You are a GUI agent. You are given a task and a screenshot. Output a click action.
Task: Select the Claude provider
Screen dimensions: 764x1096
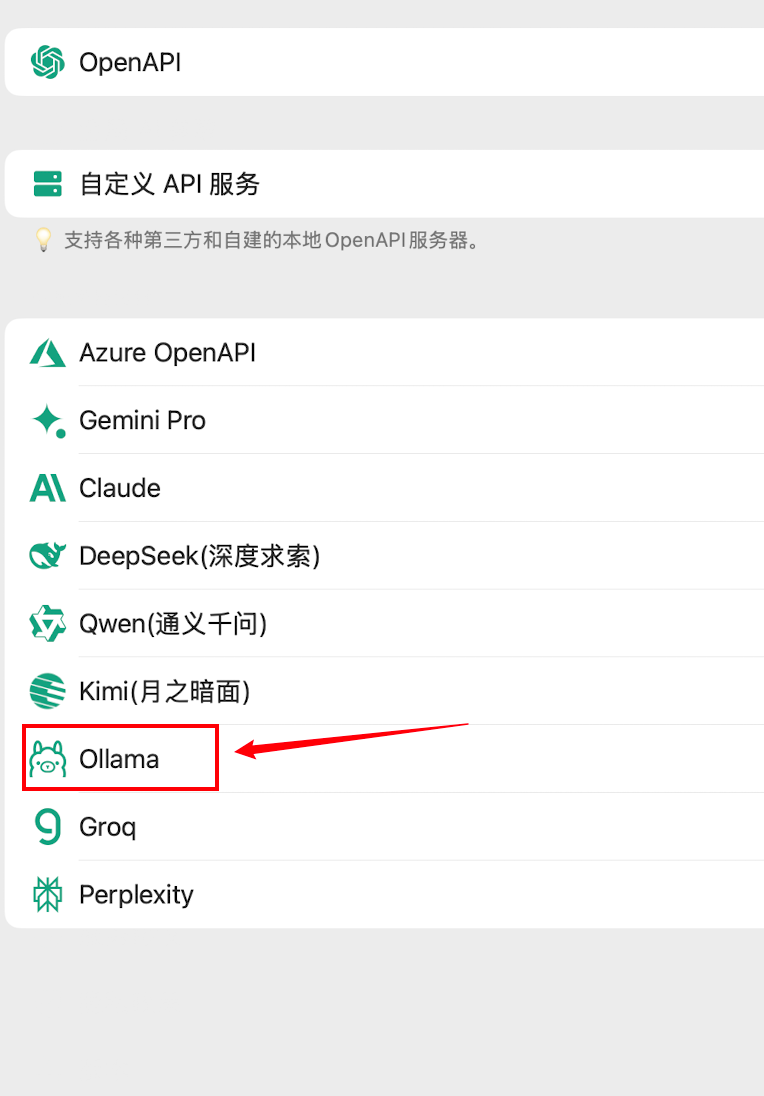coord(120,489)
